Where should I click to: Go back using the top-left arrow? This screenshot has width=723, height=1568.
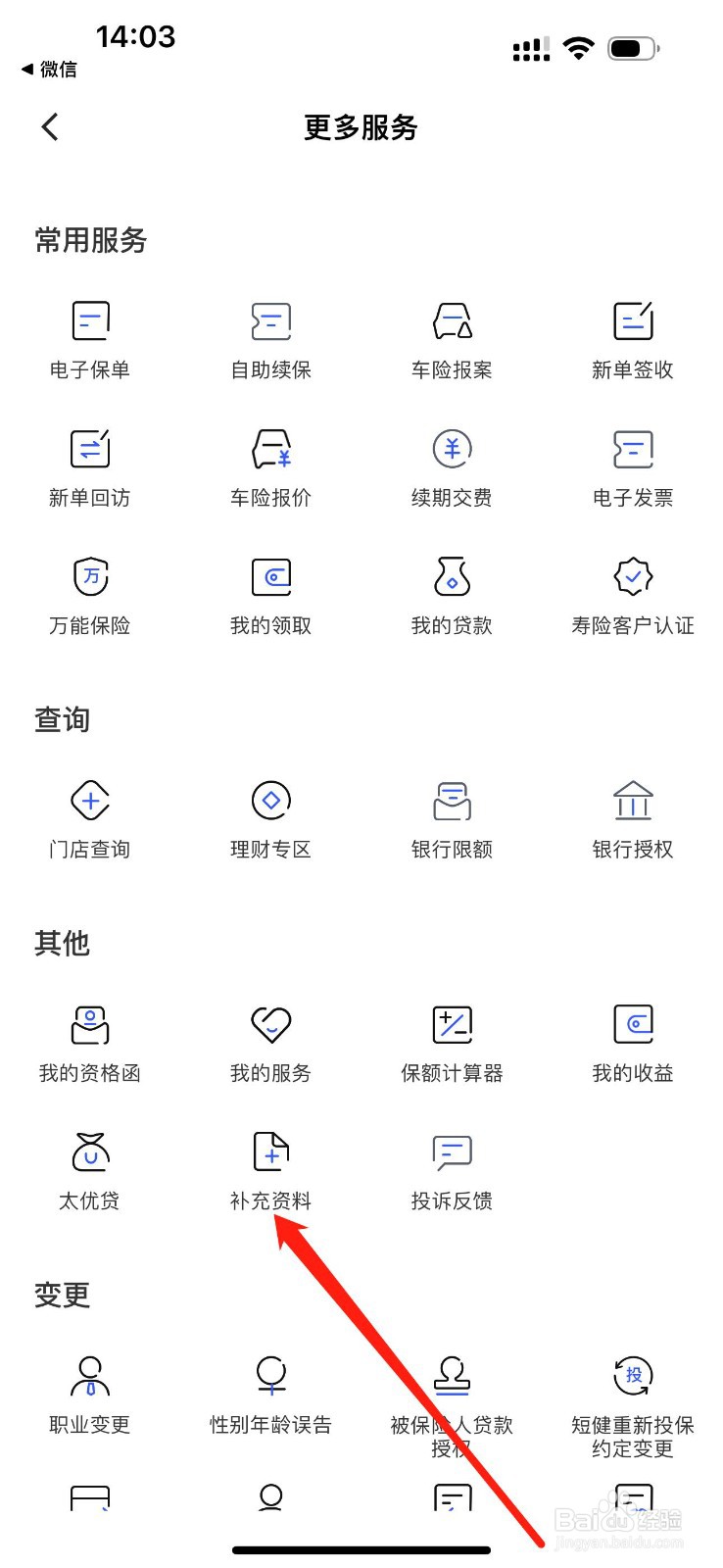tap(50, 126)
